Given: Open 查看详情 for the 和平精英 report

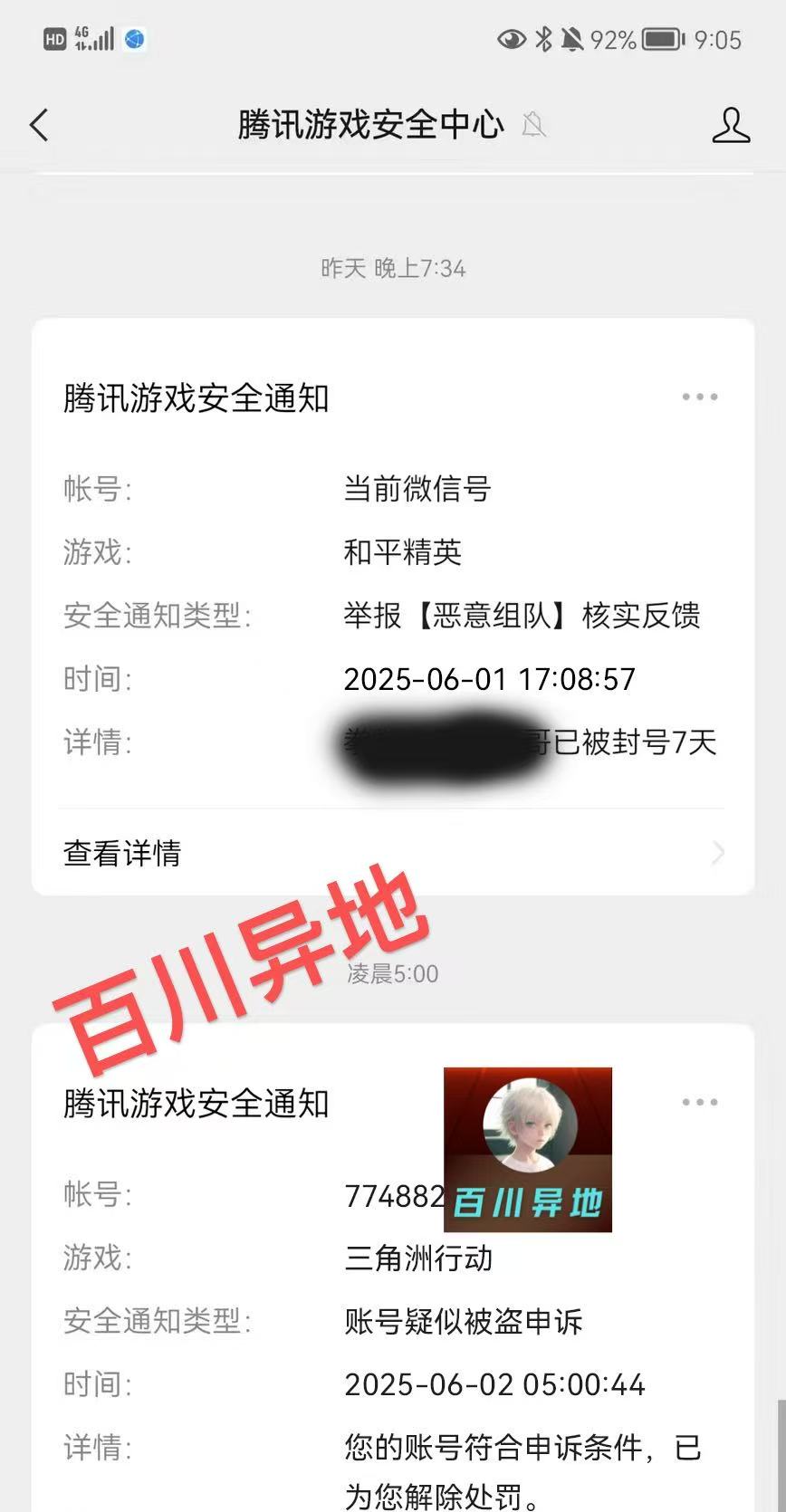Looking at the screenshot, I should (393, 852).
